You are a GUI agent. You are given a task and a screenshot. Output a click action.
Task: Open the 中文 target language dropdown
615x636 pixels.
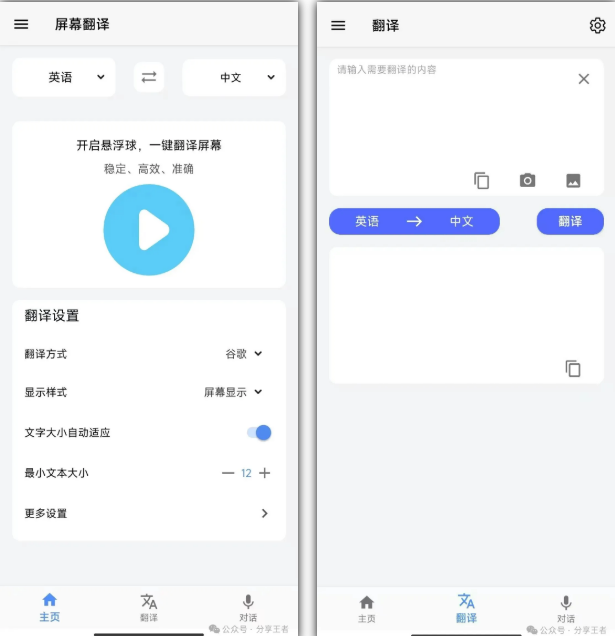tap(234, 77)
